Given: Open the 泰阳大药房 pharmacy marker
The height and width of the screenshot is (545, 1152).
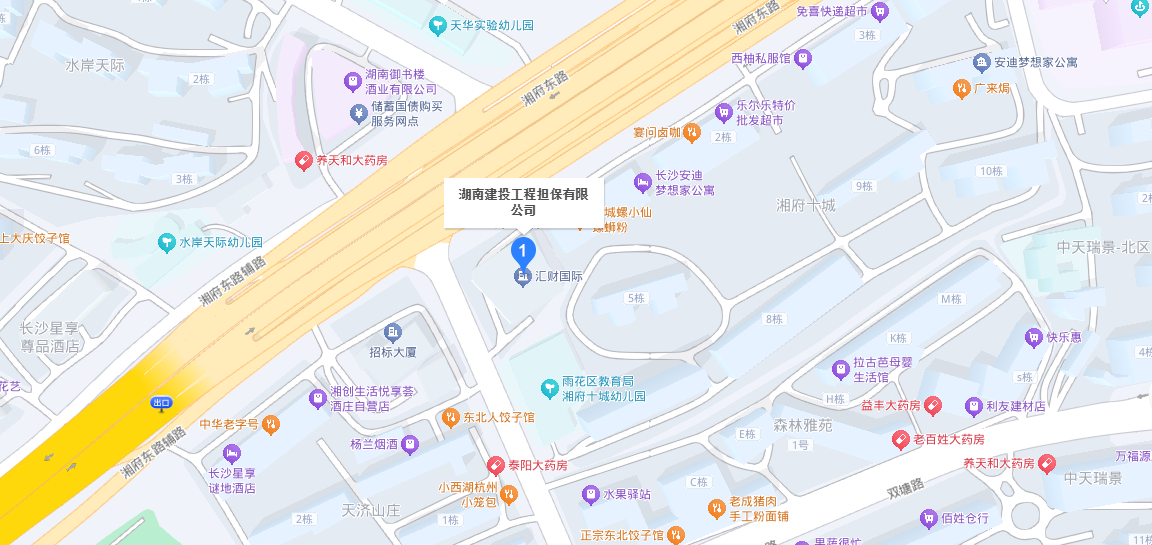Looking at the screenshot, I should click(x=494, y=465).
